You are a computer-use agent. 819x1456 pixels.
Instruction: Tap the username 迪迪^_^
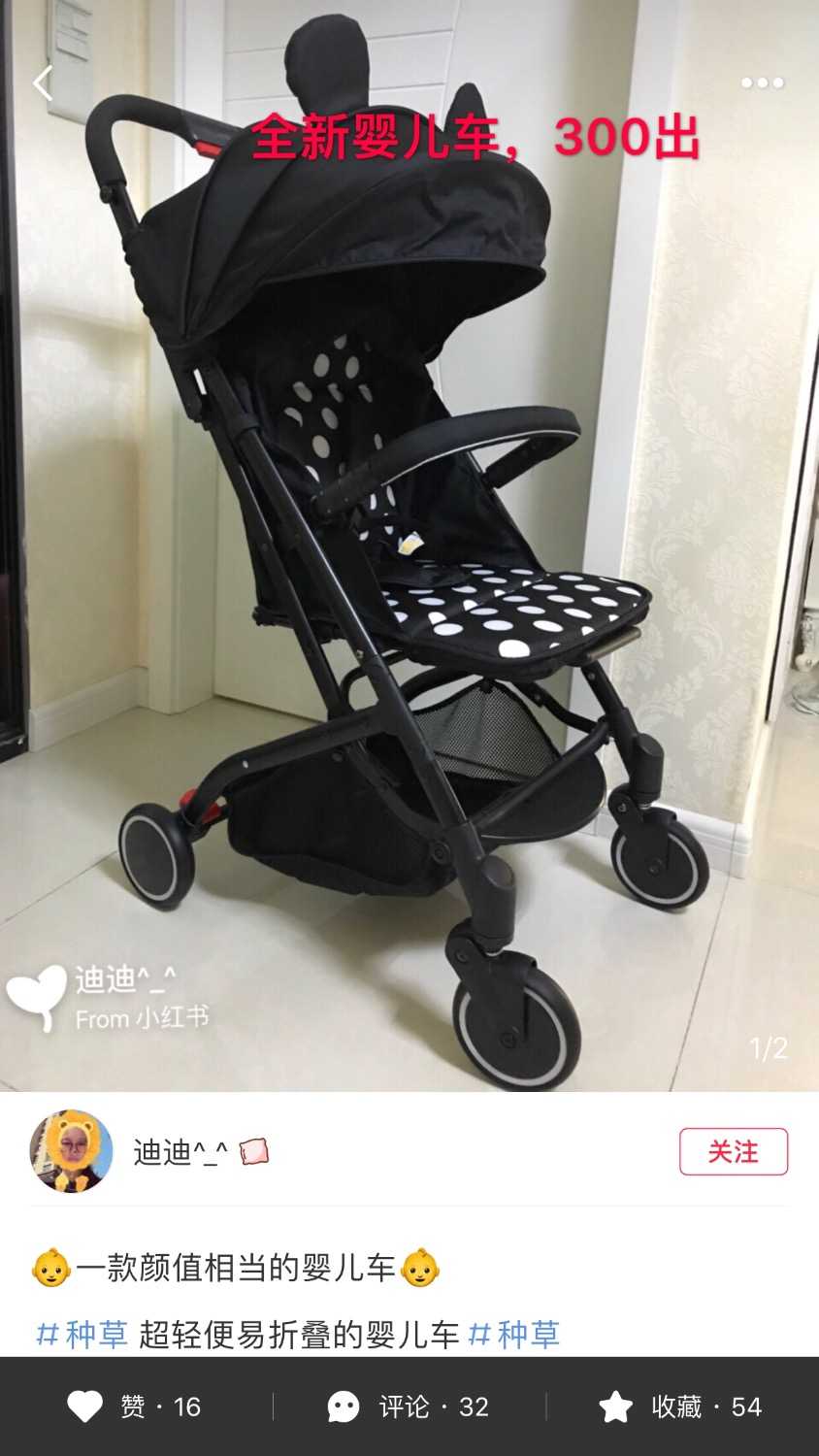pyautogui.click(x=180, y=1152)
